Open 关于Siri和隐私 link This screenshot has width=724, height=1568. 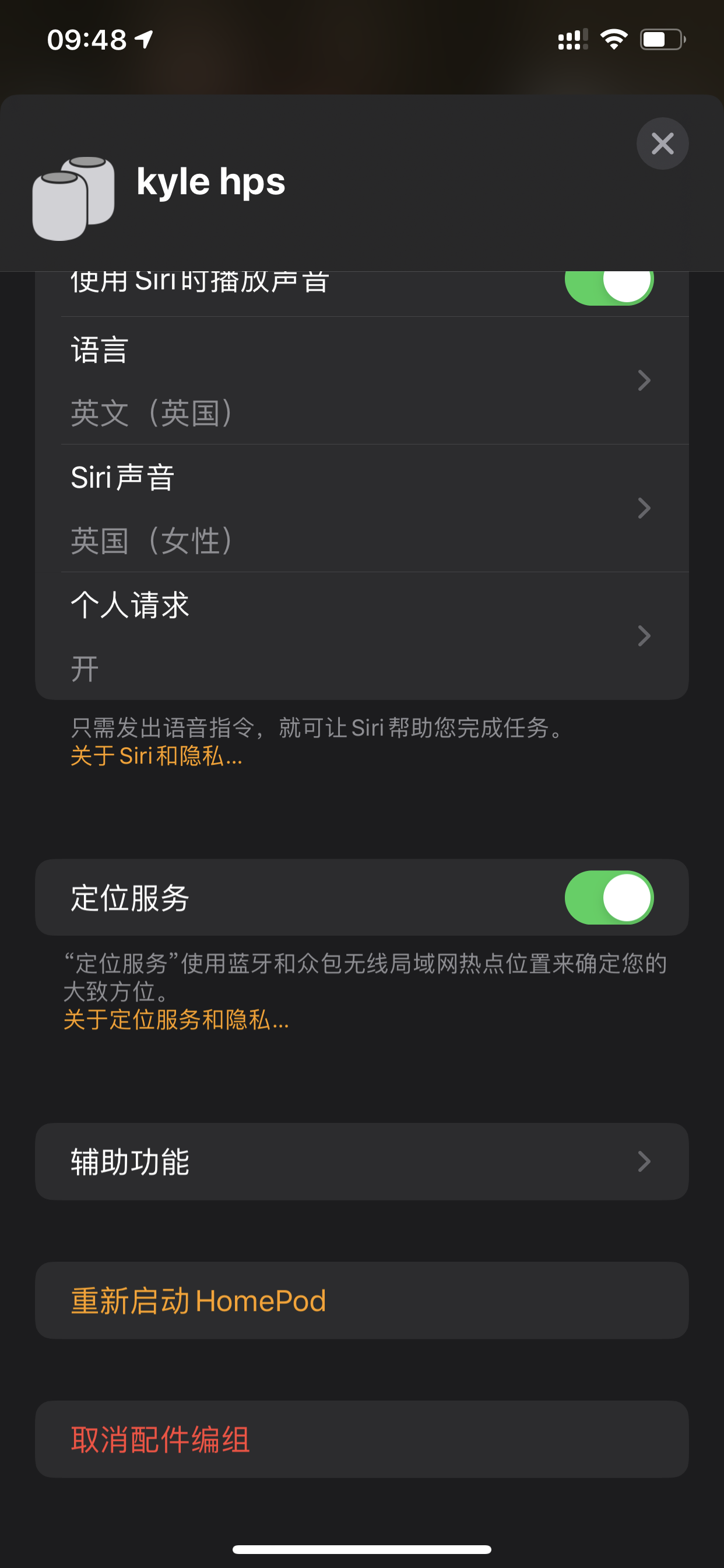[x=156, y=756]
